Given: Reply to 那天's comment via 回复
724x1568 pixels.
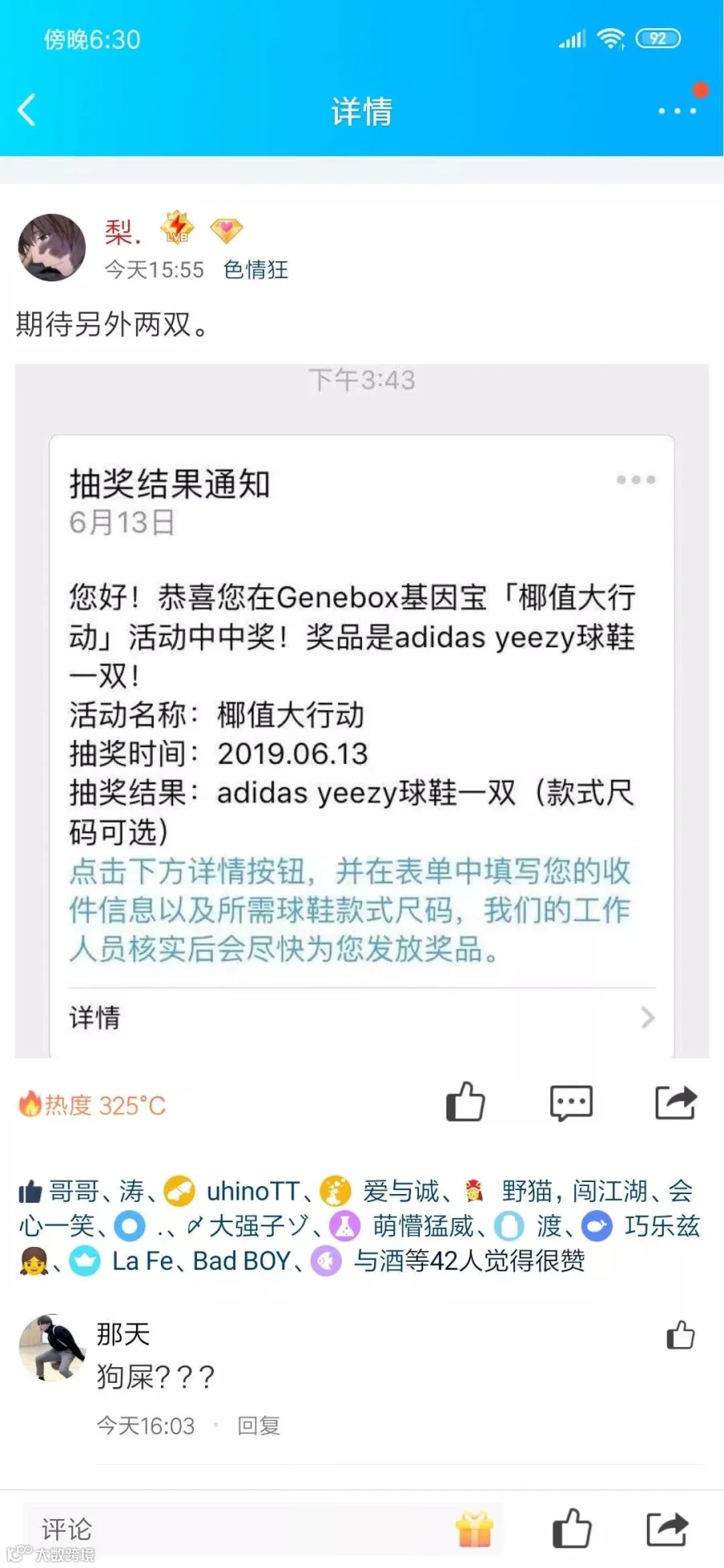Looking at the screenshot, I should (258, 1426).
